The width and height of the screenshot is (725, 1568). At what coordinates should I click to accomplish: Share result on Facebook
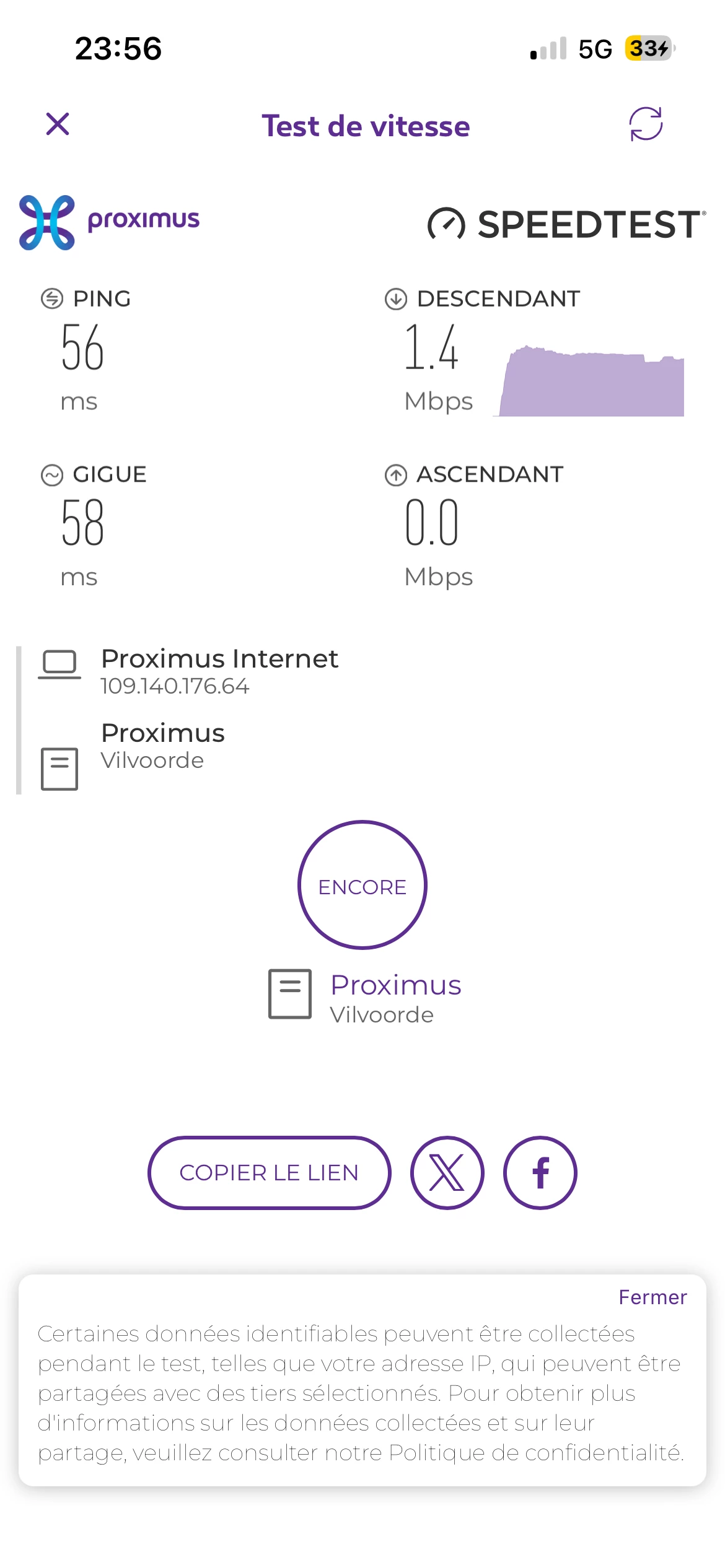(x=540, y=1173)
